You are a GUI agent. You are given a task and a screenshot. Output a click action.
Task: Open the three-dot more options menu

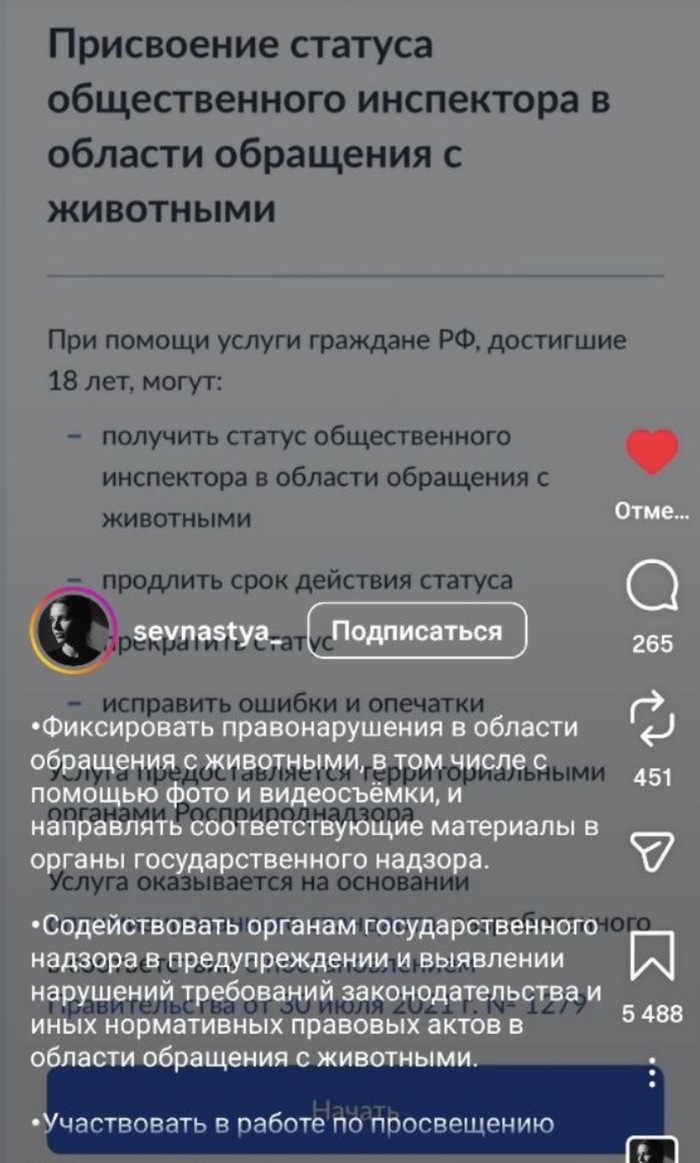[x=652, y=1076]
